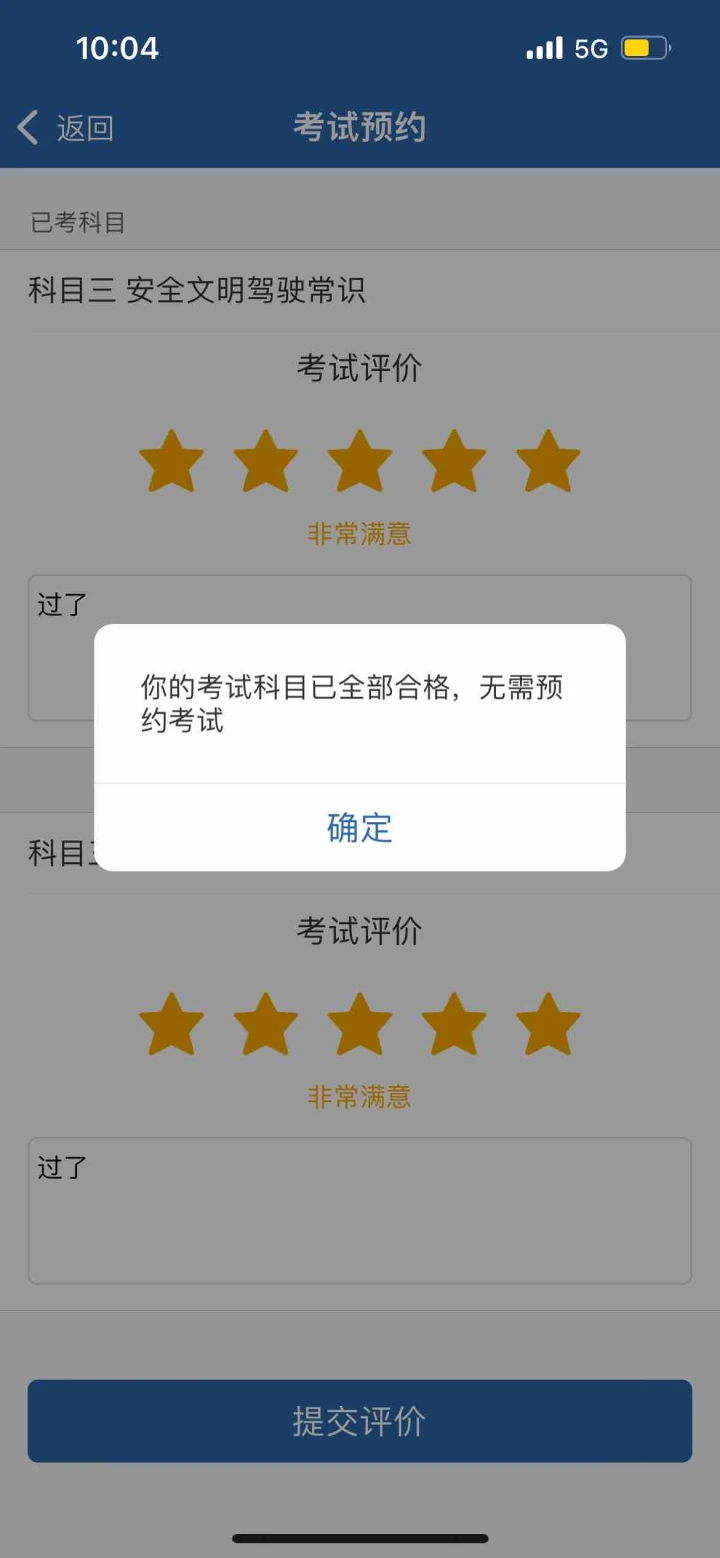Confirm the dialog by tapping 确定
This screenshot has width=720, height=1558.
360,828
